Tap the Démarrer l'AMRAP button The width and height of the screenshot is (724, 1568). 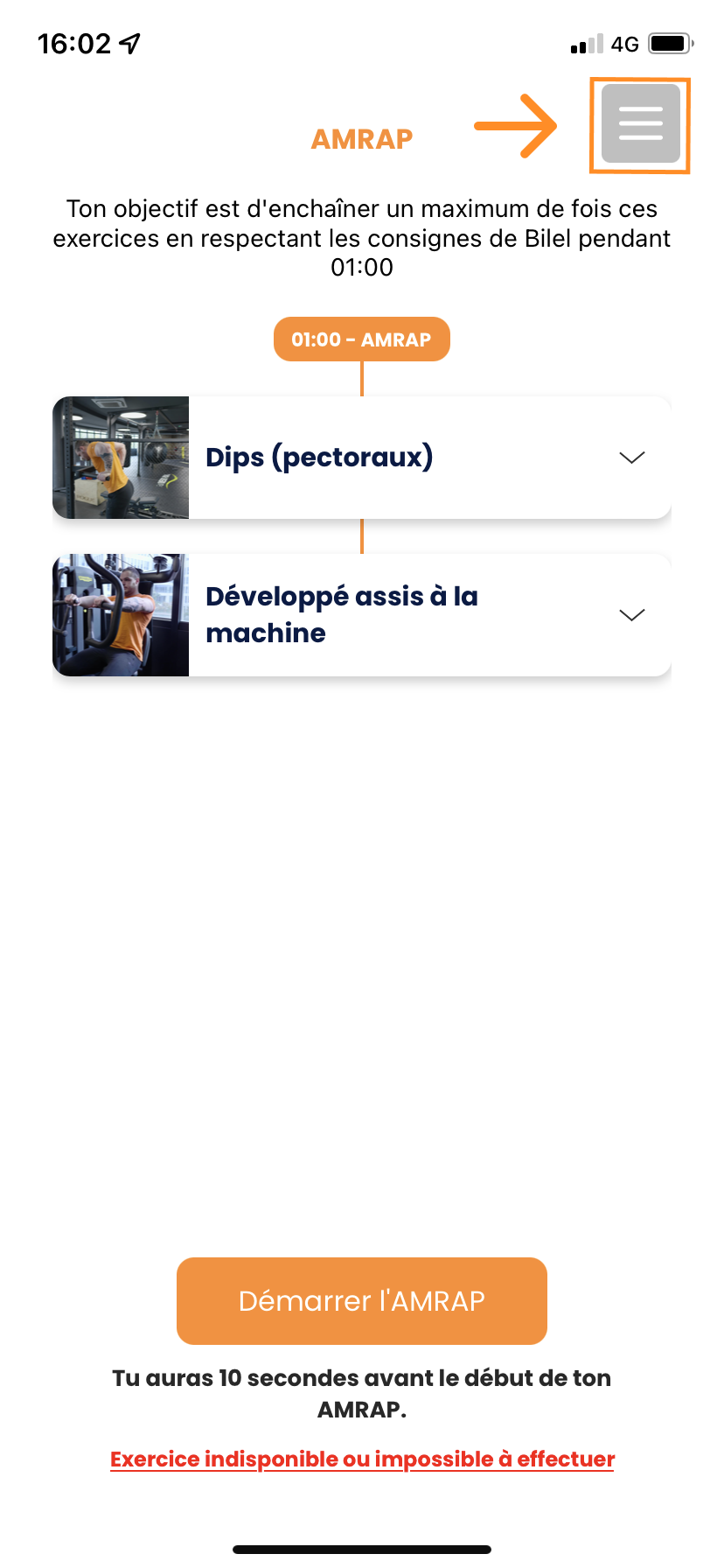tap(362, 1301)
